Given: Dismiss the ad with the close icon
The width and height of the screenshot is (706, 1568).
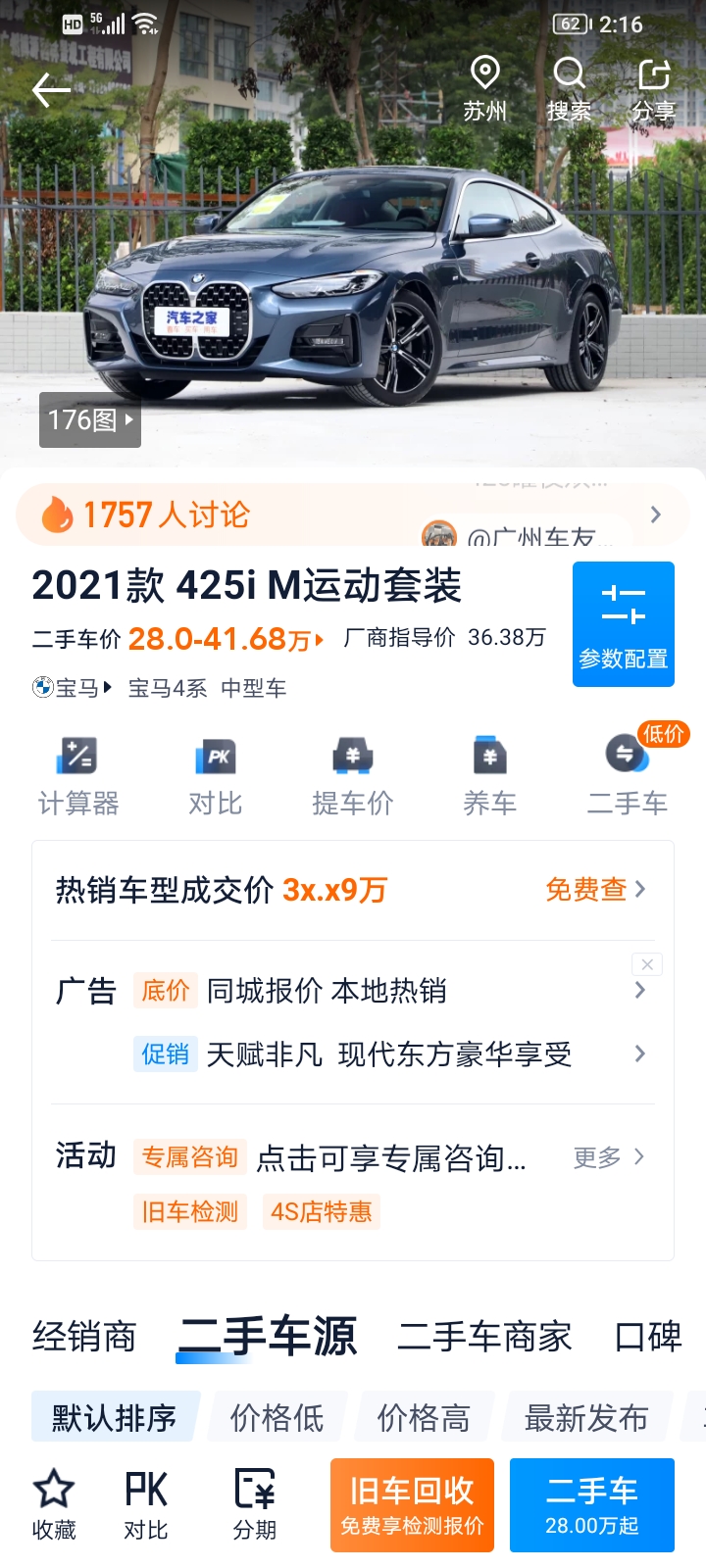Looking at the screenshot, I should tap(647, 964).
